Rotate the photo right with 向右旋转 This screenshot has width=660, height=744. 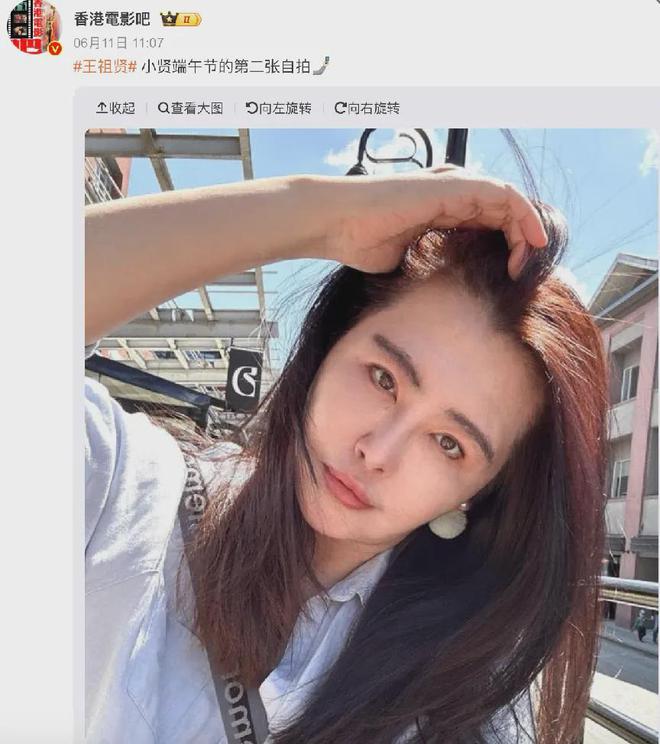tap(366, 108)
